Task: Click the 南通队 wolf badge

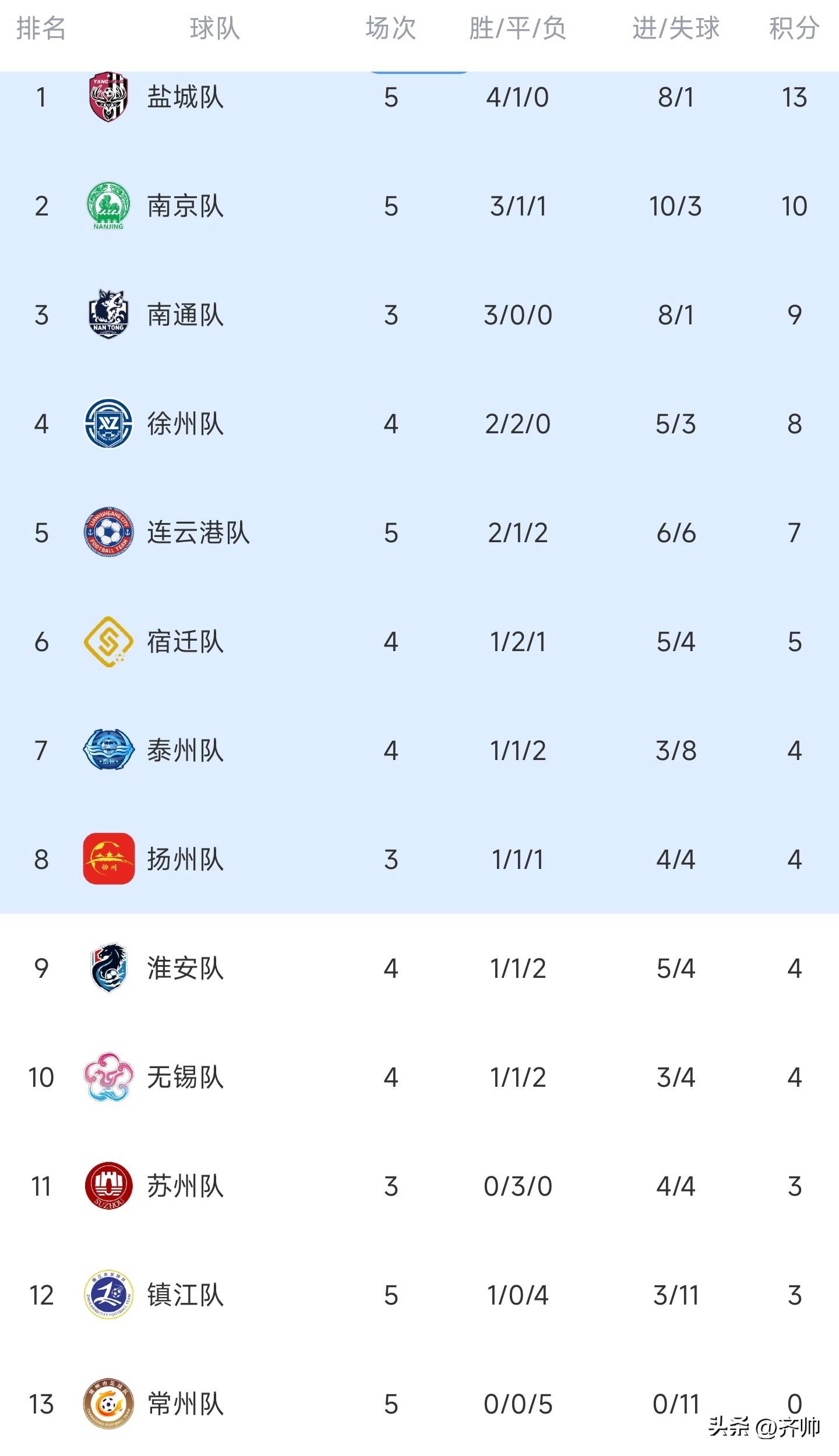Action: (108, 314)
